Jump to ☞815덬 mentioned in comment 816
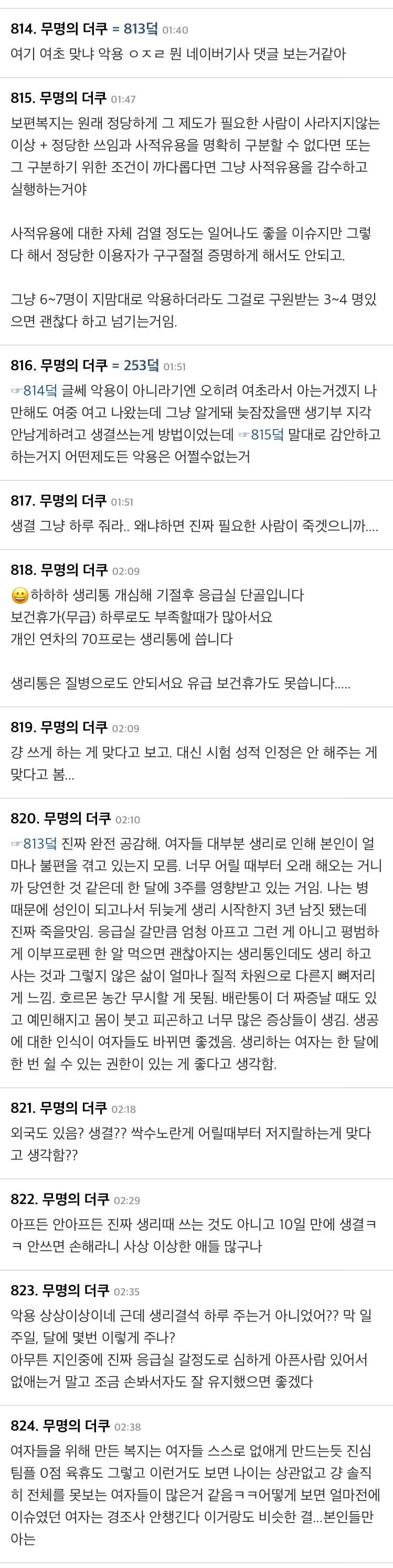The width and height of the screenshot is (393, 1568). click(x=261, y=434)
